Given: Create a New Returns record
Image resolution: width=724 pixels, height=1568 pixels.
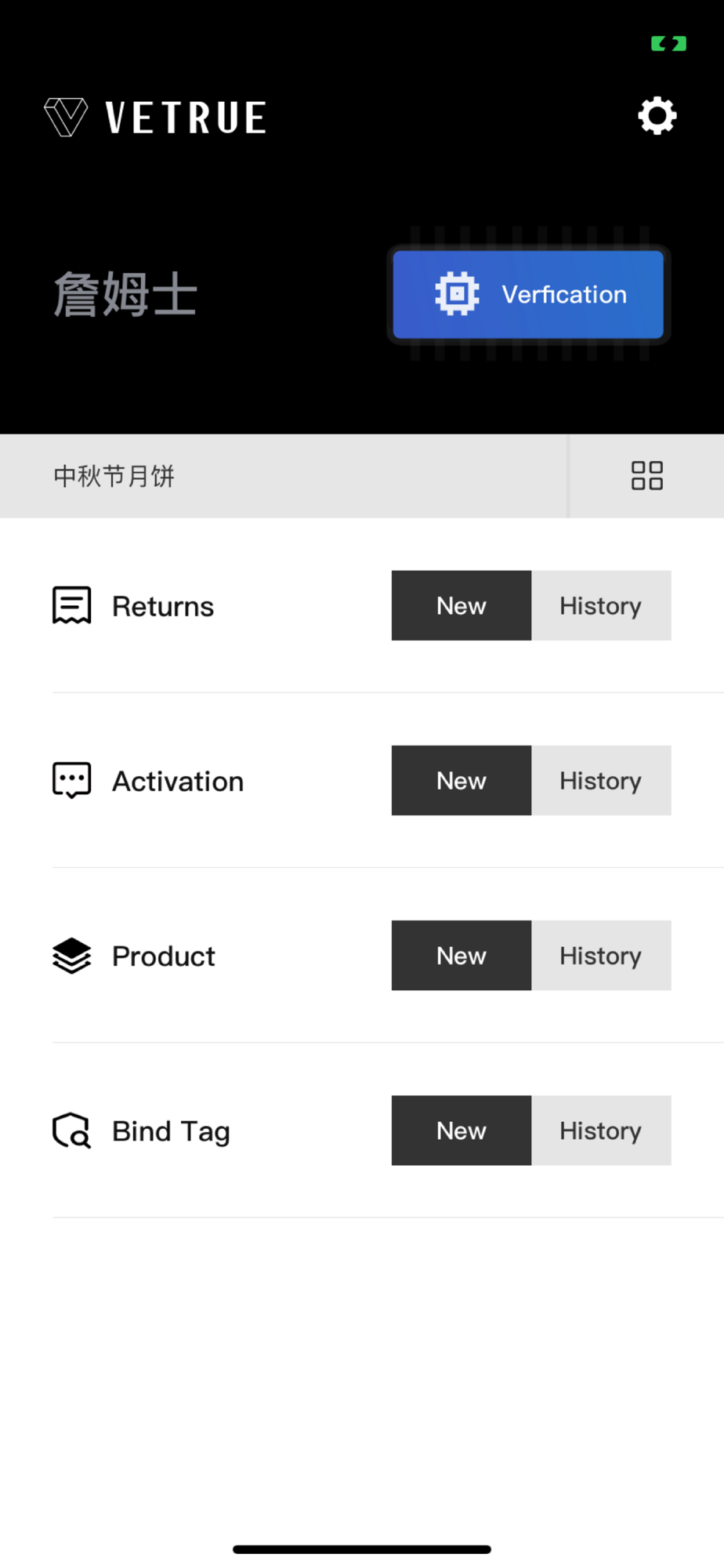Looking at the screenshot, I should coord(462,606).
